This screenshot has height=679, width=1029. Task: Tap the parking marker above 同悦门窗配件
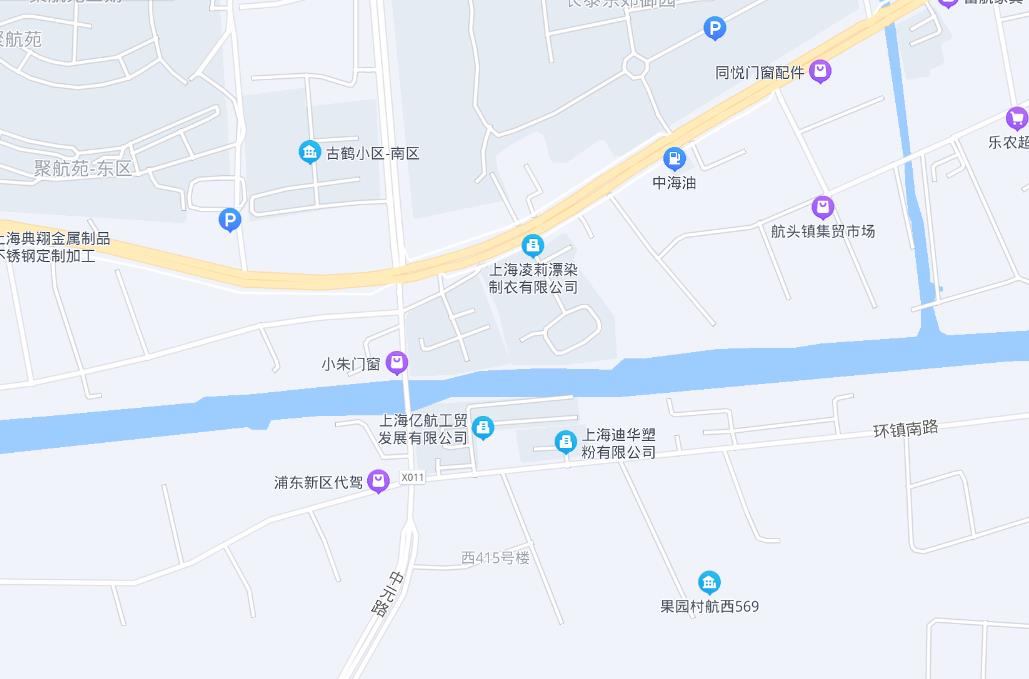click(715, 29)
